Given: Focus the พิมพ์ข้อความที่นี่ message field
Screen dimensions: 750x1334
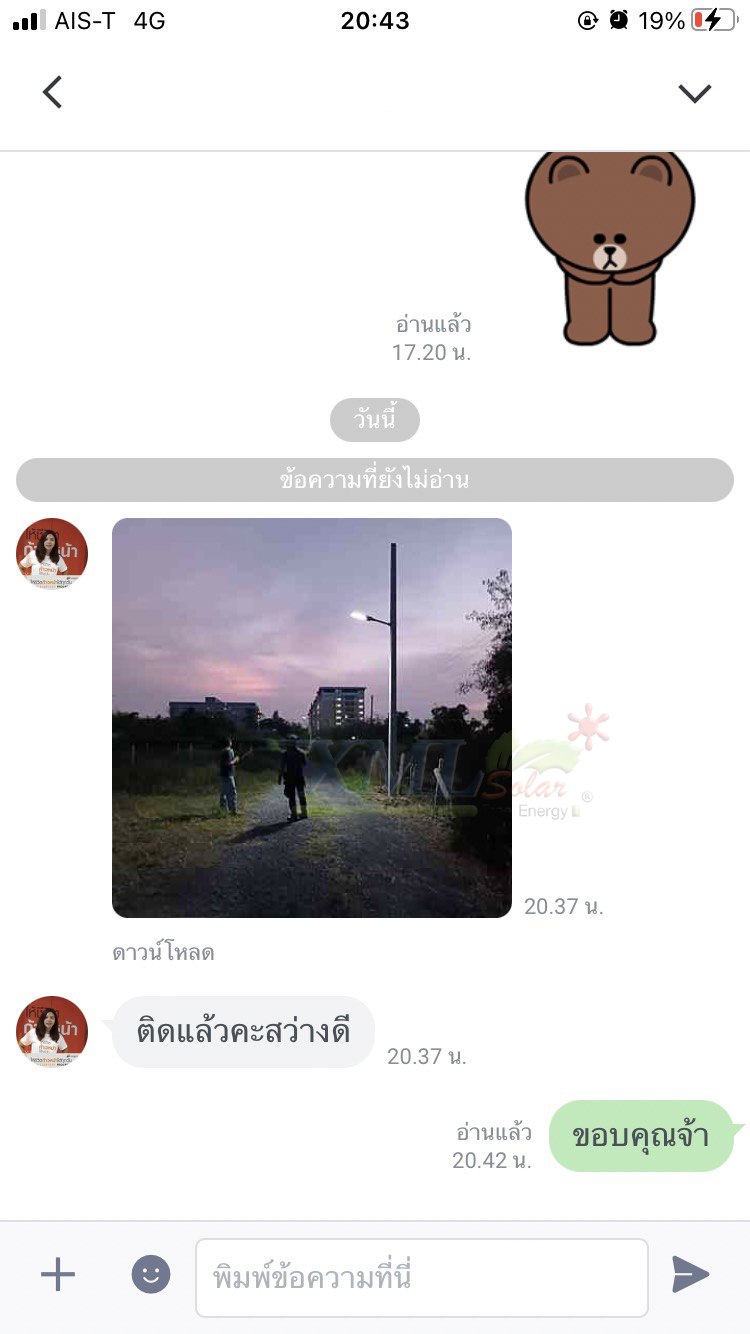Looking at the screenshot, I should pos(421,1277).
